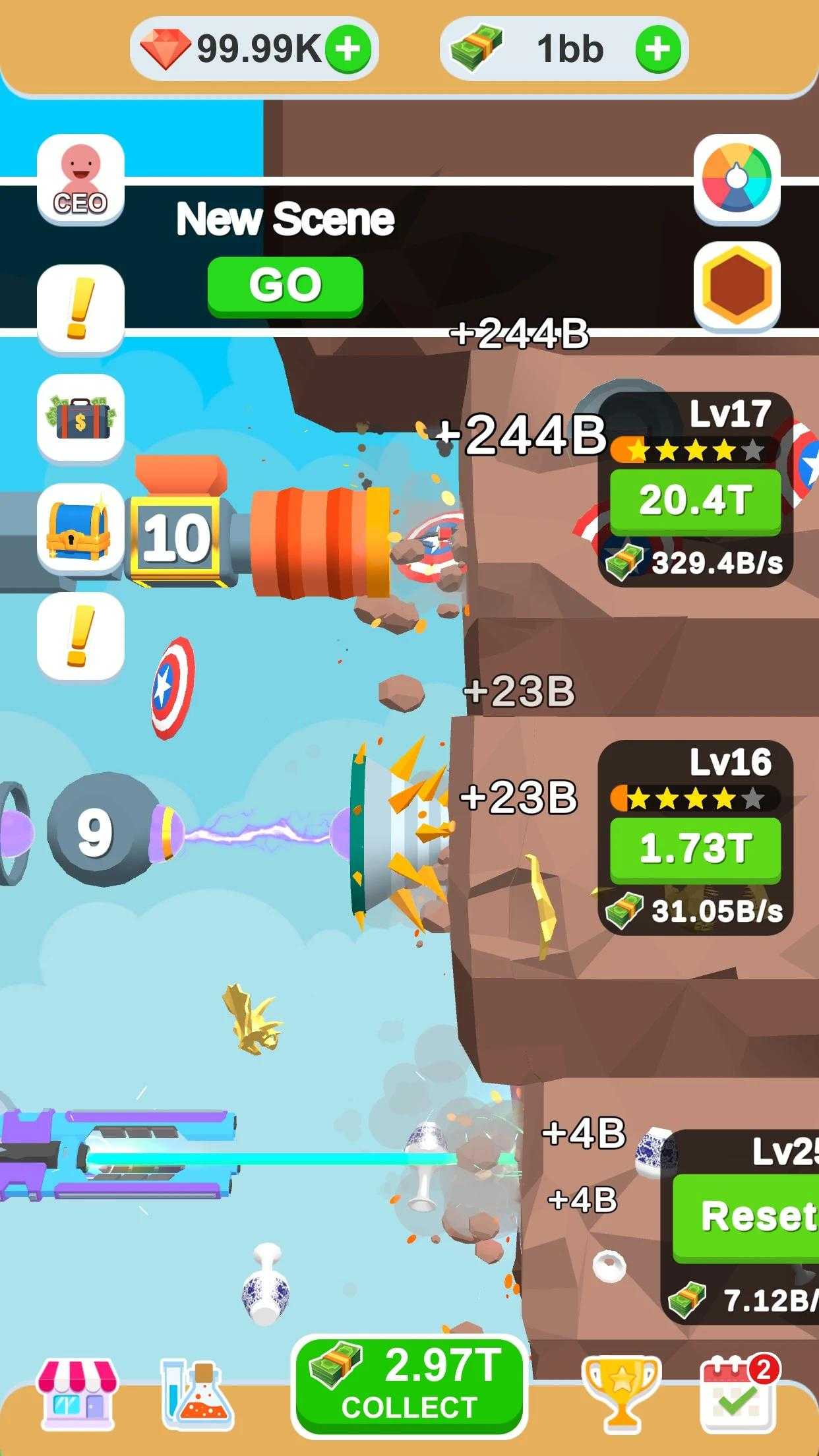Add more gems with the plus button
The height and width of the screenshot is (1456, 819).
click(349, 49)
